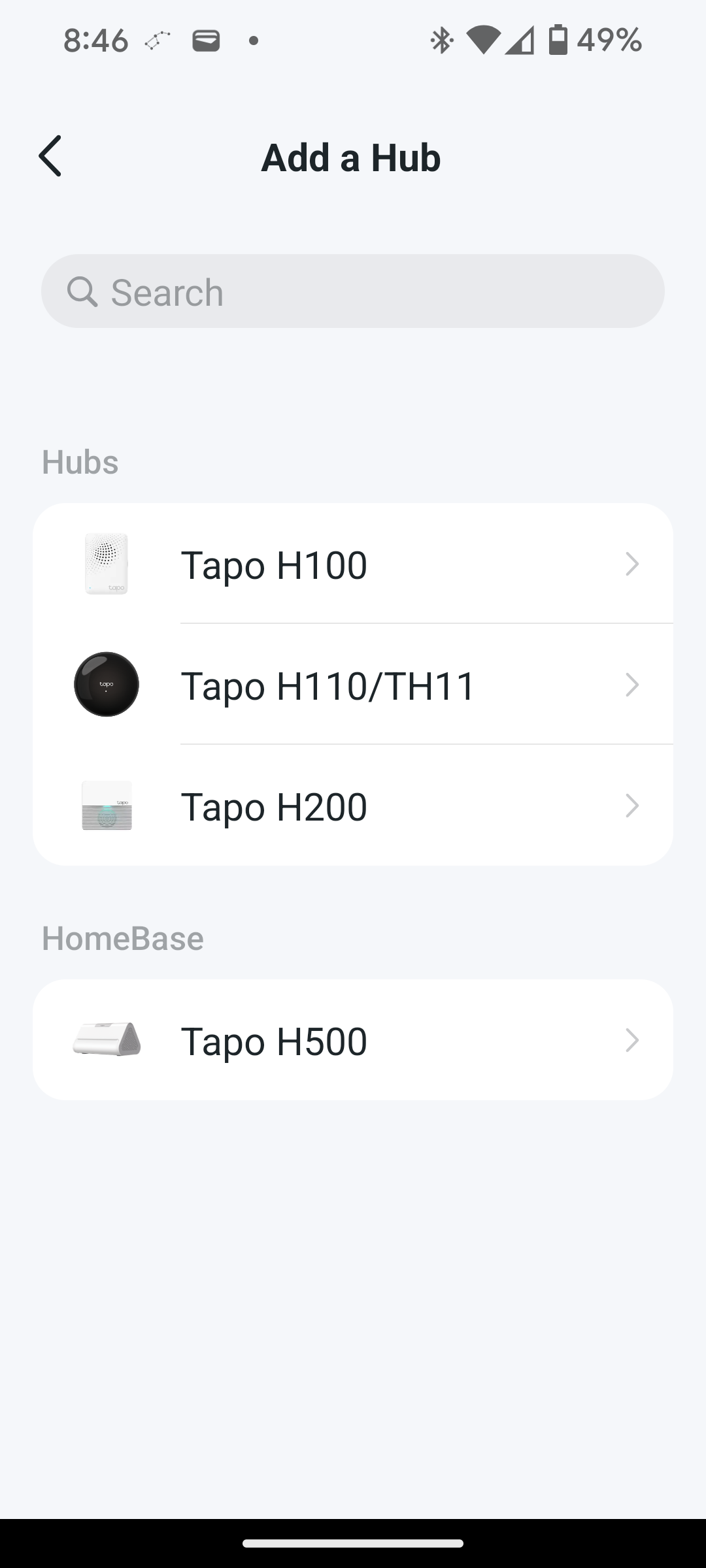This screenshot has height=1568, width=706.
Task: Select Tapo H500 under HomeBase
Action: pyautogui.click(x=353, y=1039)
